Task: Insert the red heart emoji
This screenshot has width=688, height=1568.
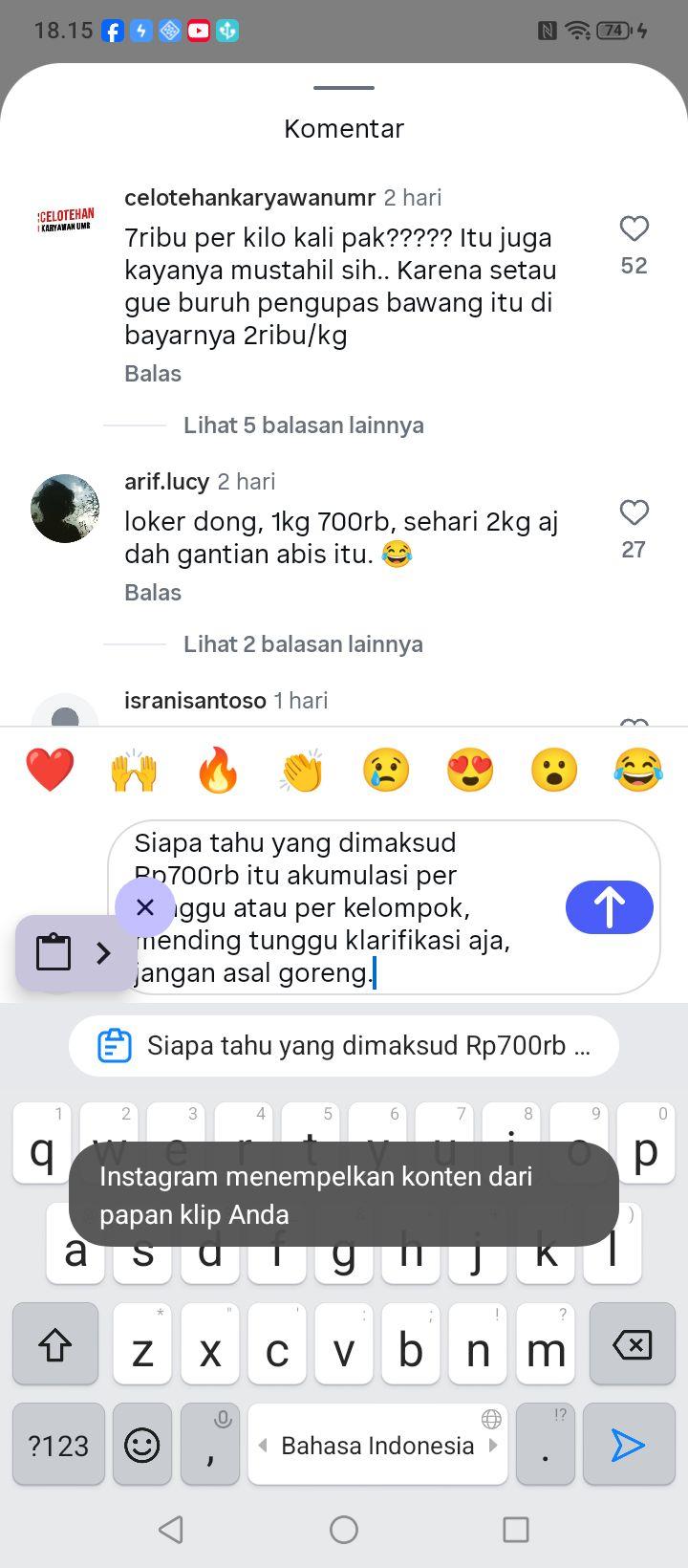Action: coord(50,770)
